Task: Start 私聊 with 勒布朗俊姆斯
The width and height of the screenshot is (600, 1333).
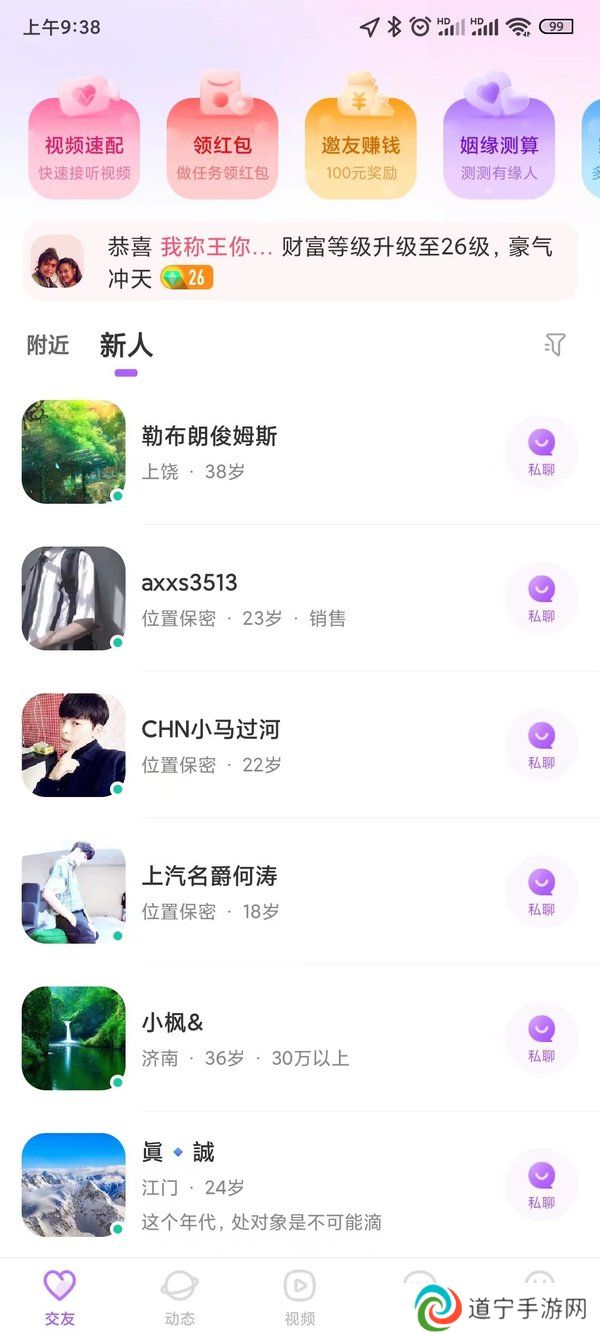Action: (x=541, y=452)
